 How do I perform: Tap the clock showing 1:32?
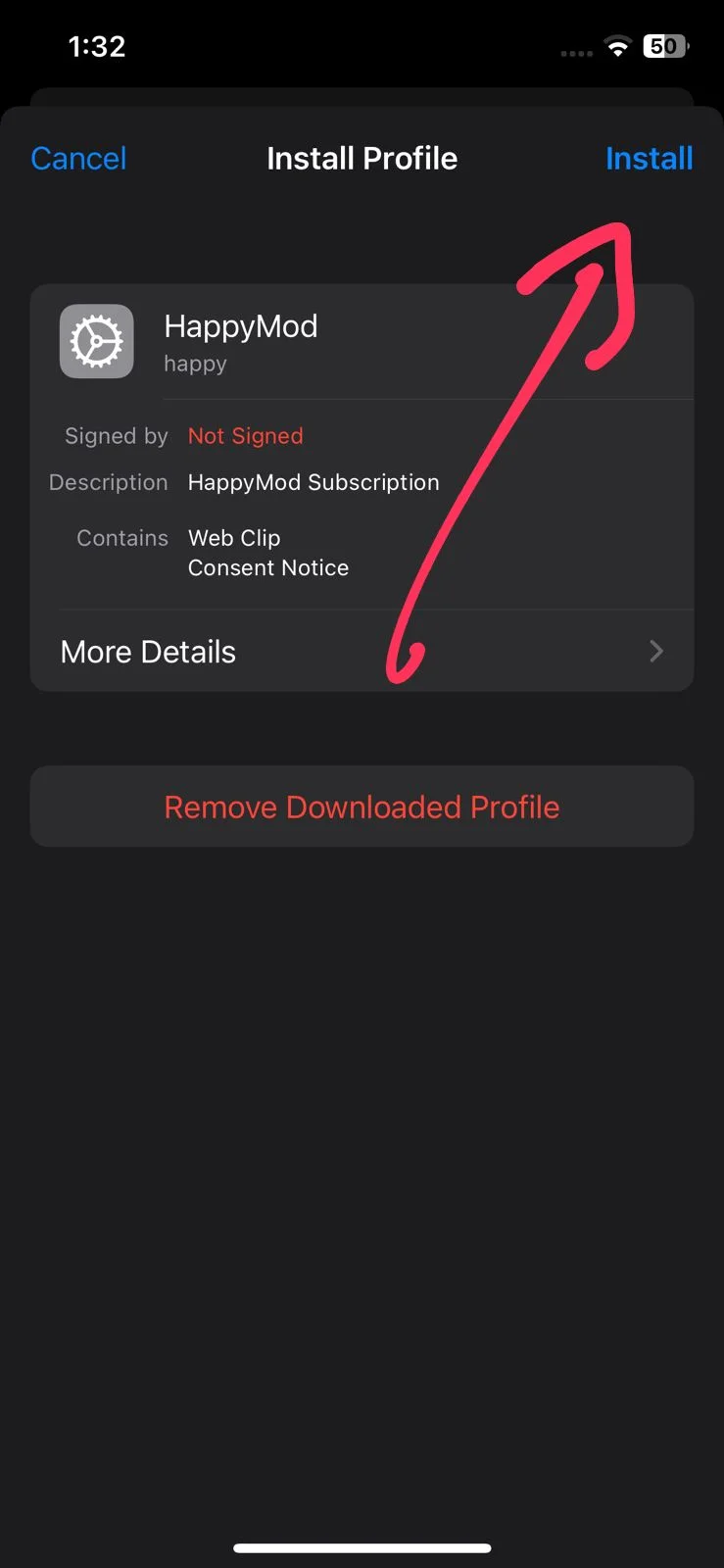click(x=97, y=45)
